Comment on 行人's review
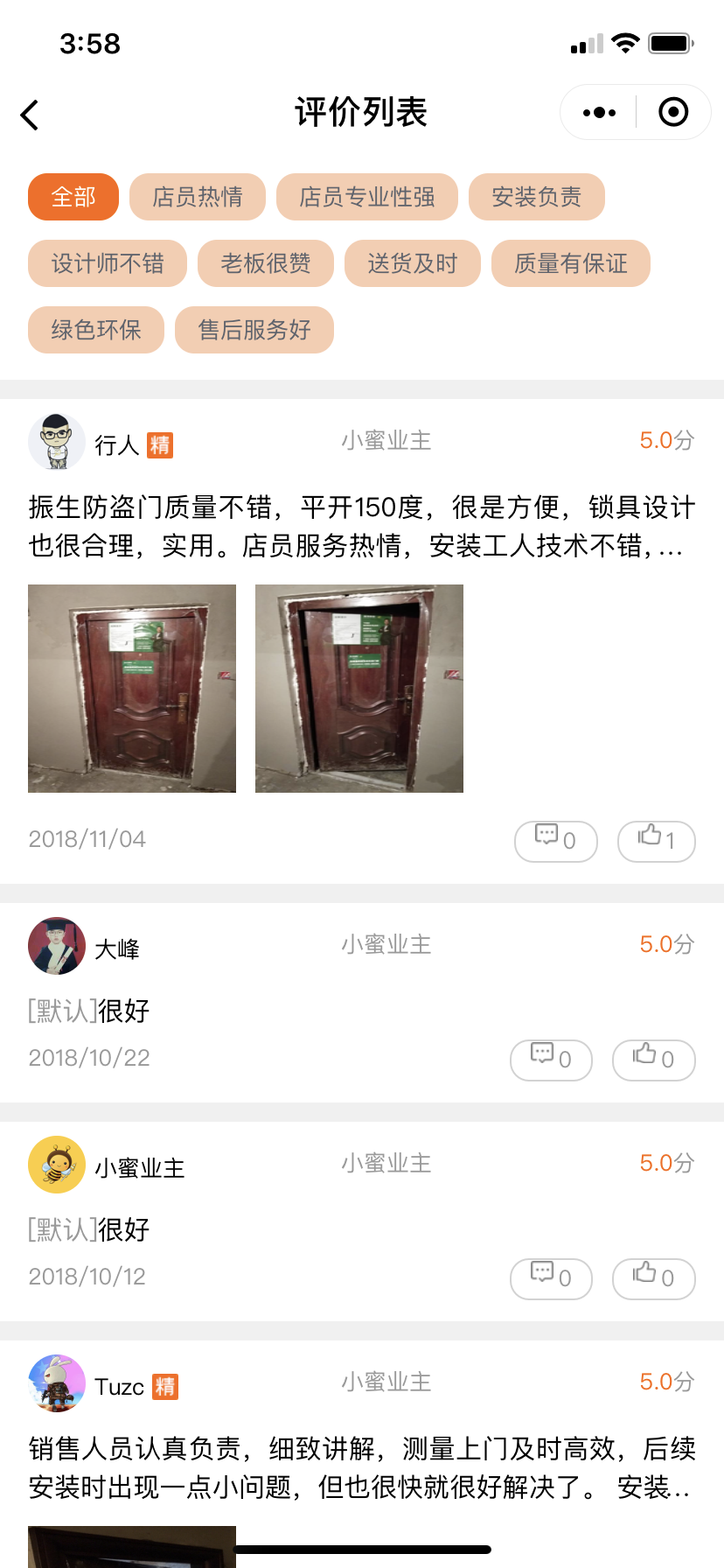Screen dimensions: 724x1568 556,841
